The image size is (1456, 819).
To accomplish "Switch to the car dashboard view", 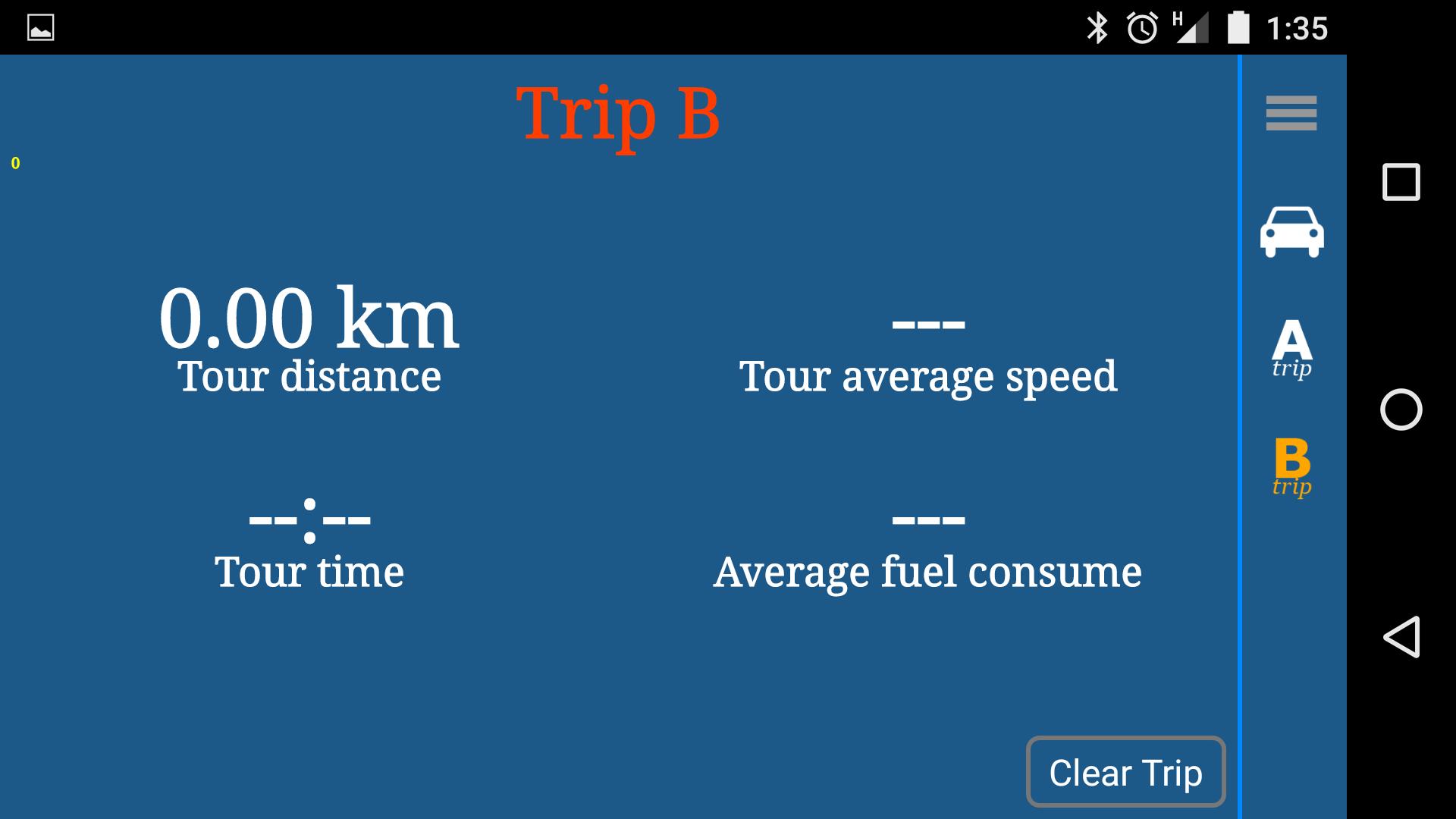I will 1291,232.
